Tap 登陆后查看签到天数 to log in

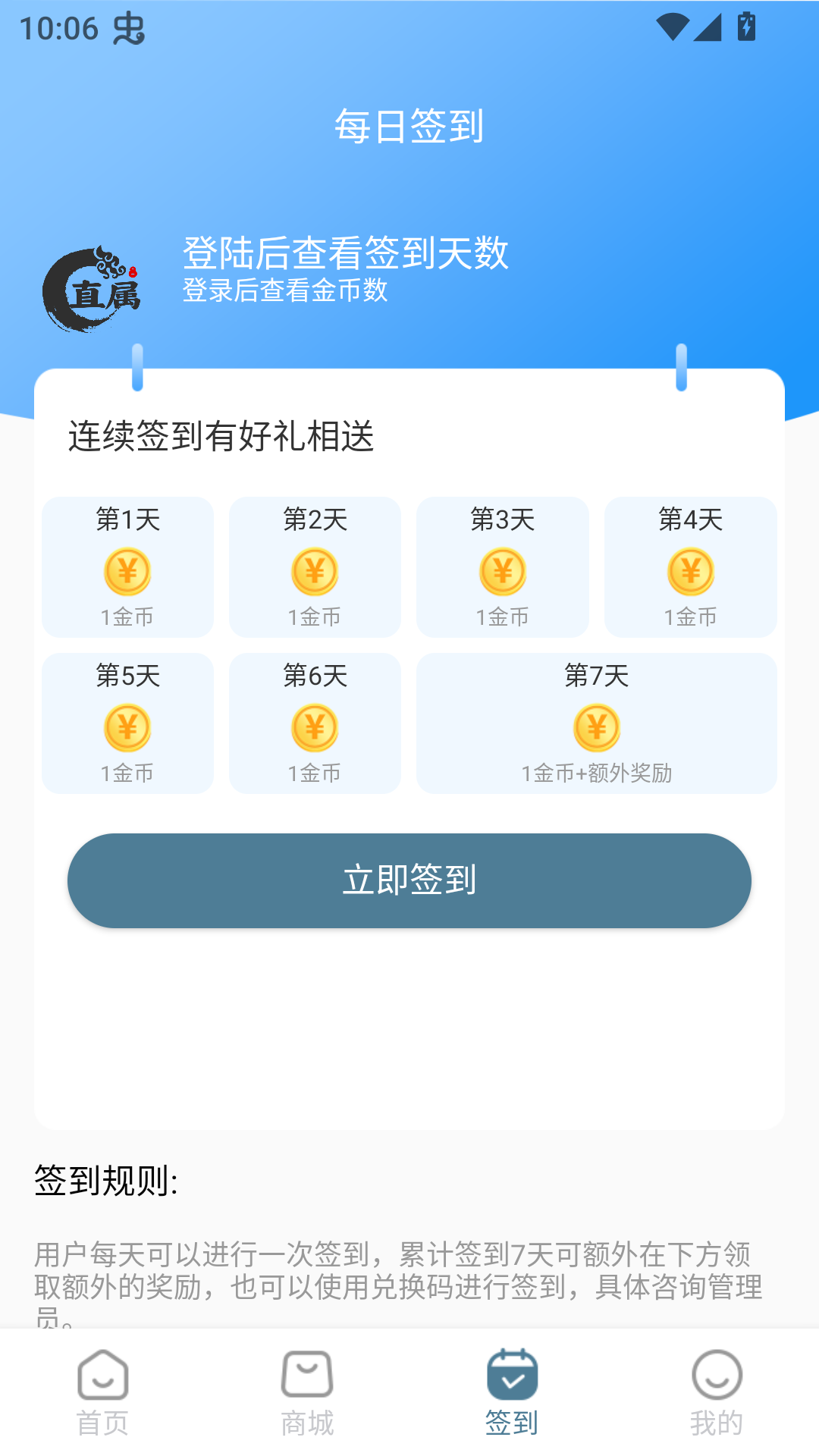point(346,256)
